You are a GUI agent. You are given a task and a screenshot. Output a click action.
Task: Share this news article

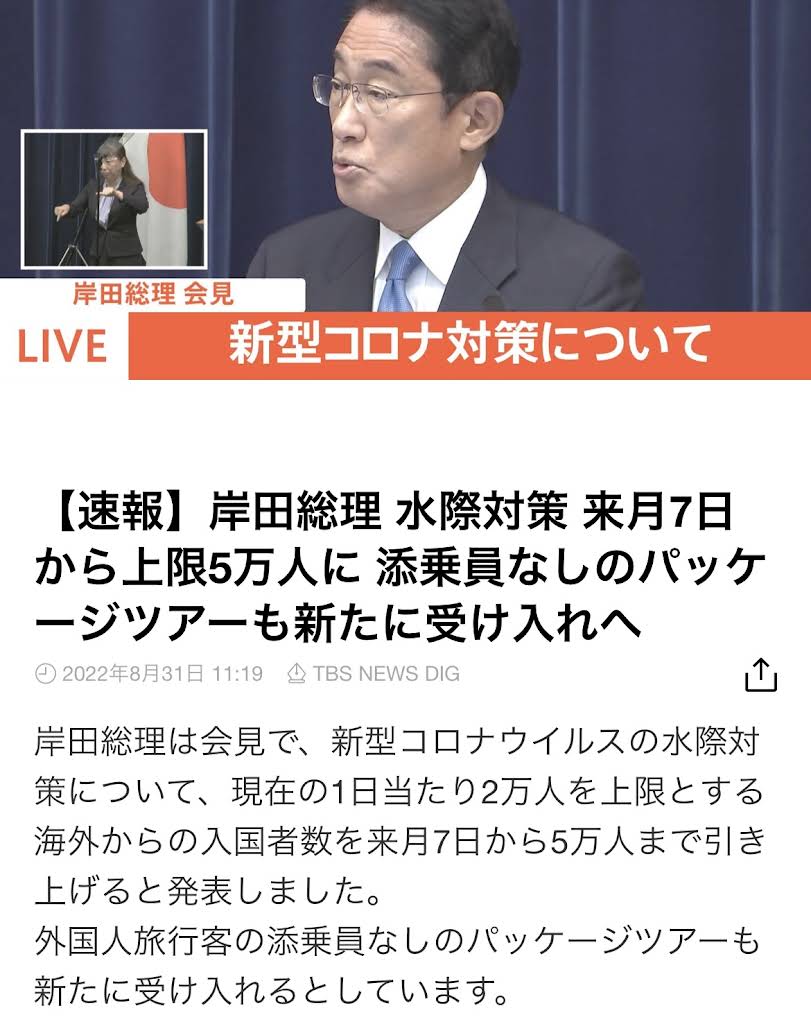point(760,674)
